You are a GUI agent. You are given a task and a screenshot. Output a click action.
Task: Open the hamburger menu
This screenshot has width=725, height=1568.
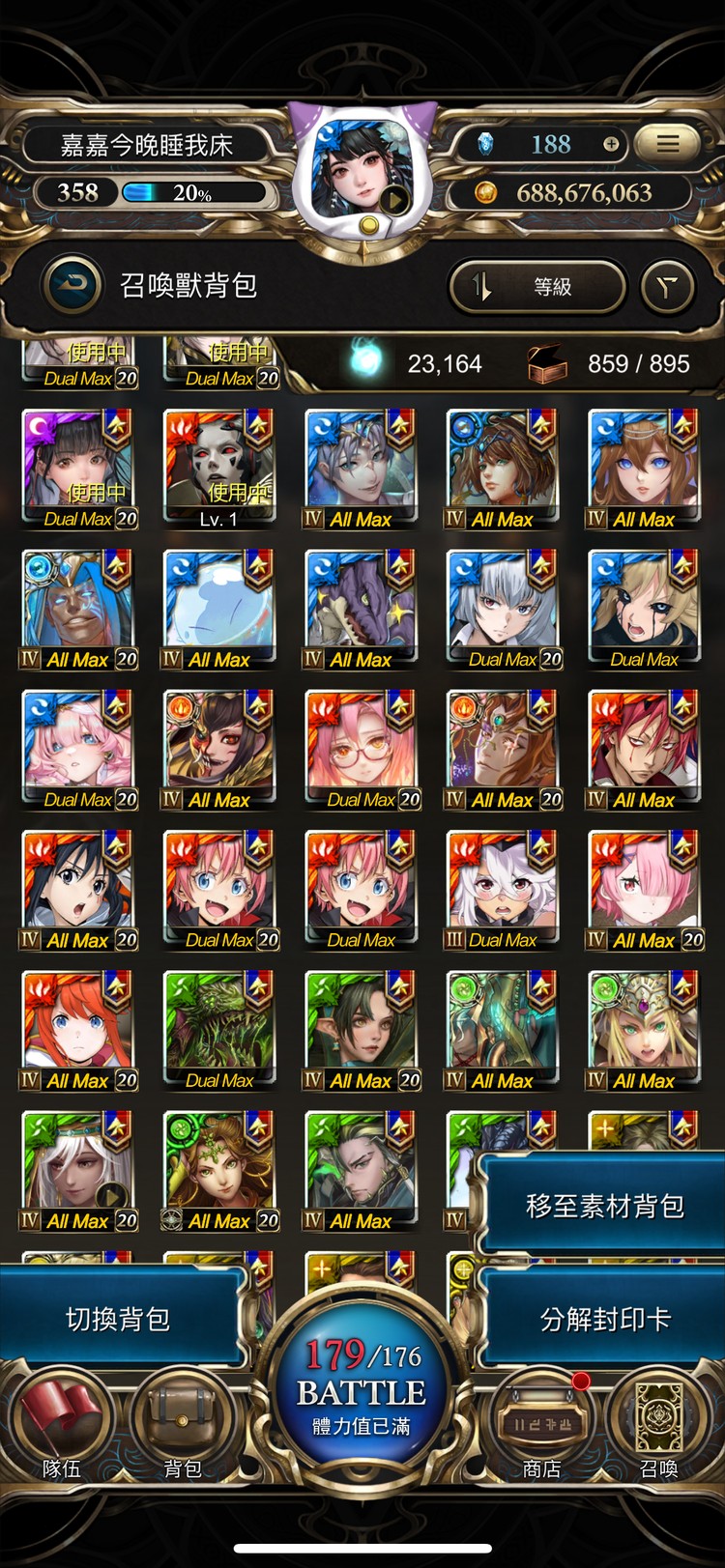pyautogui.click(x=667, y=145)
